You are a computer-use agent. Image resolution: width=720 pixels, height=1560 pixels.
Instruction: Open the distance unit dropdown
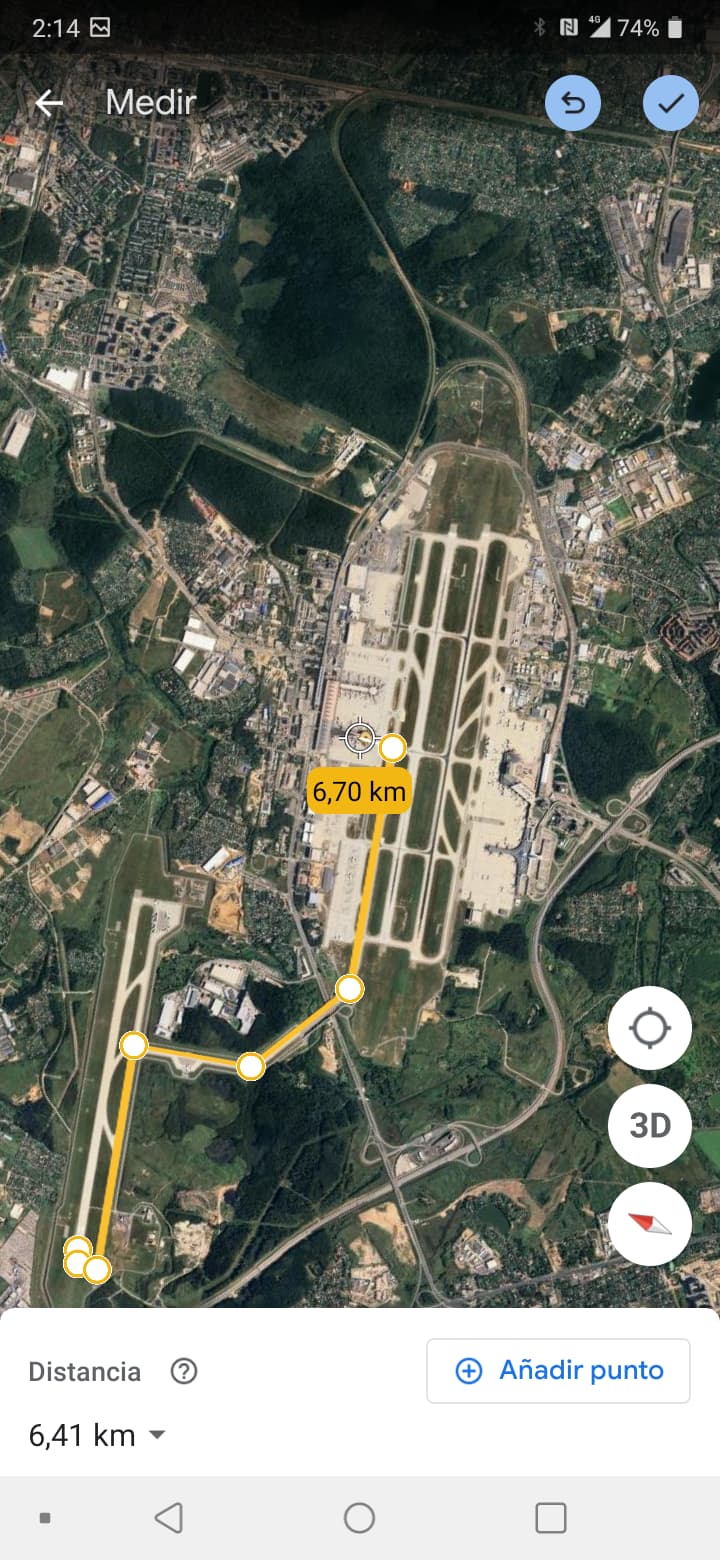[x=157, y=1436]
